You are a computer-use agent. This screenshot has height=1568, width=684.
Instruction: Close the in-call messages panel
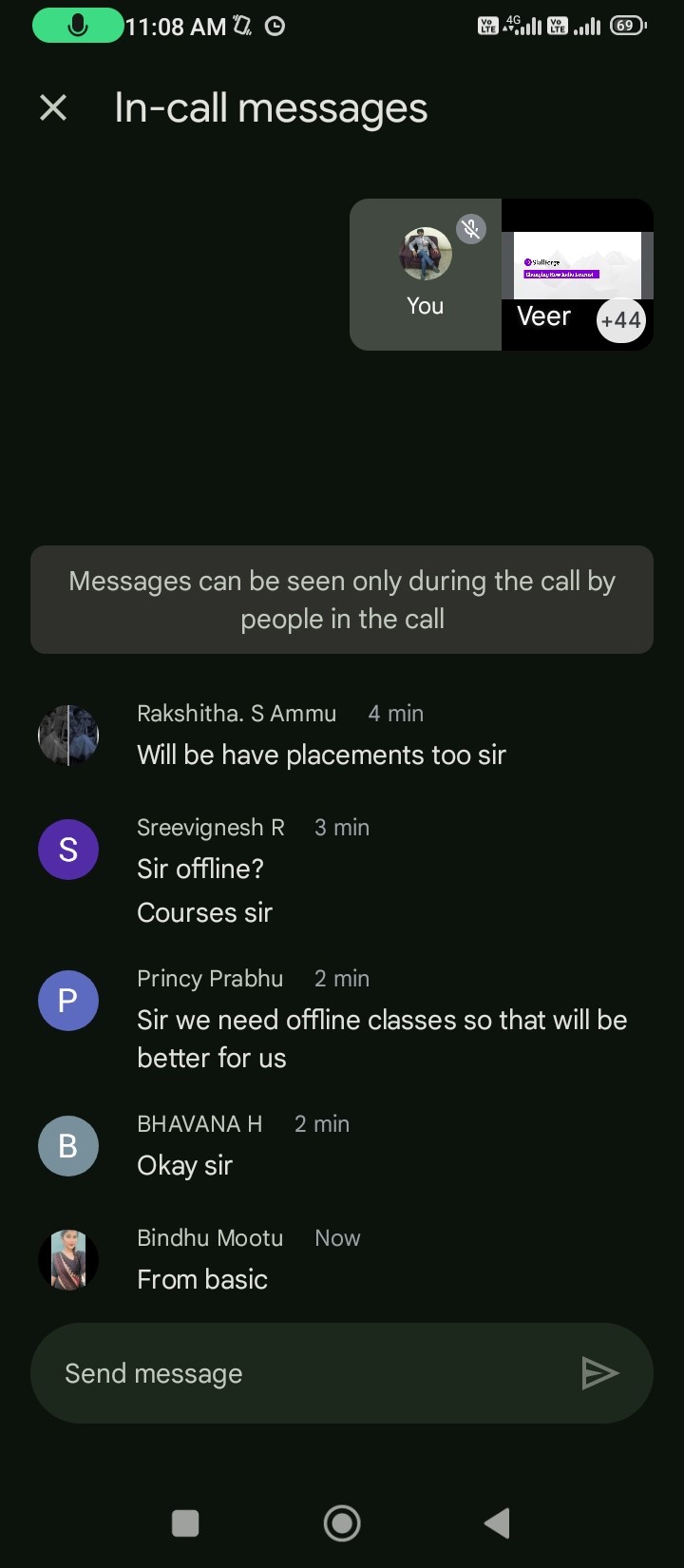pyautogui.click(x=53, y=108)
